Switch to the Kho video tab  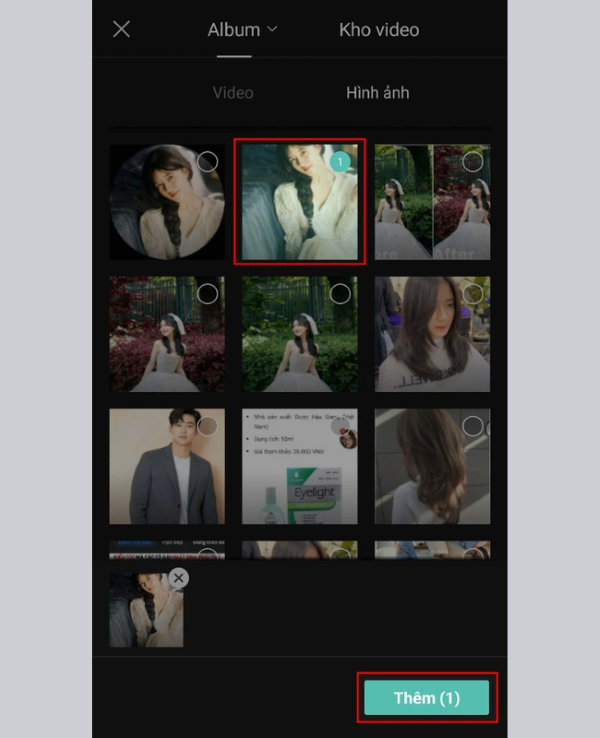[x=379, y=29]
